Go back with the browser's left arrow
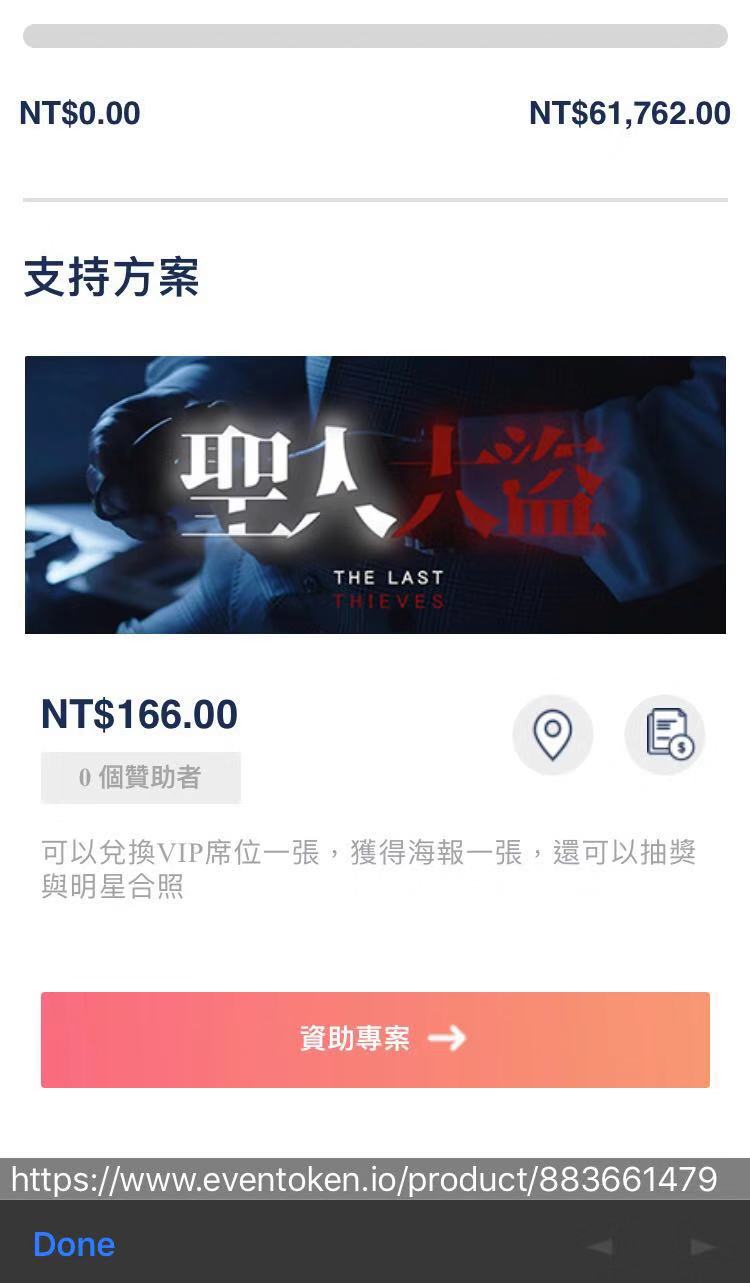Screen dimensions: 750x1283 pos(600,1246)
